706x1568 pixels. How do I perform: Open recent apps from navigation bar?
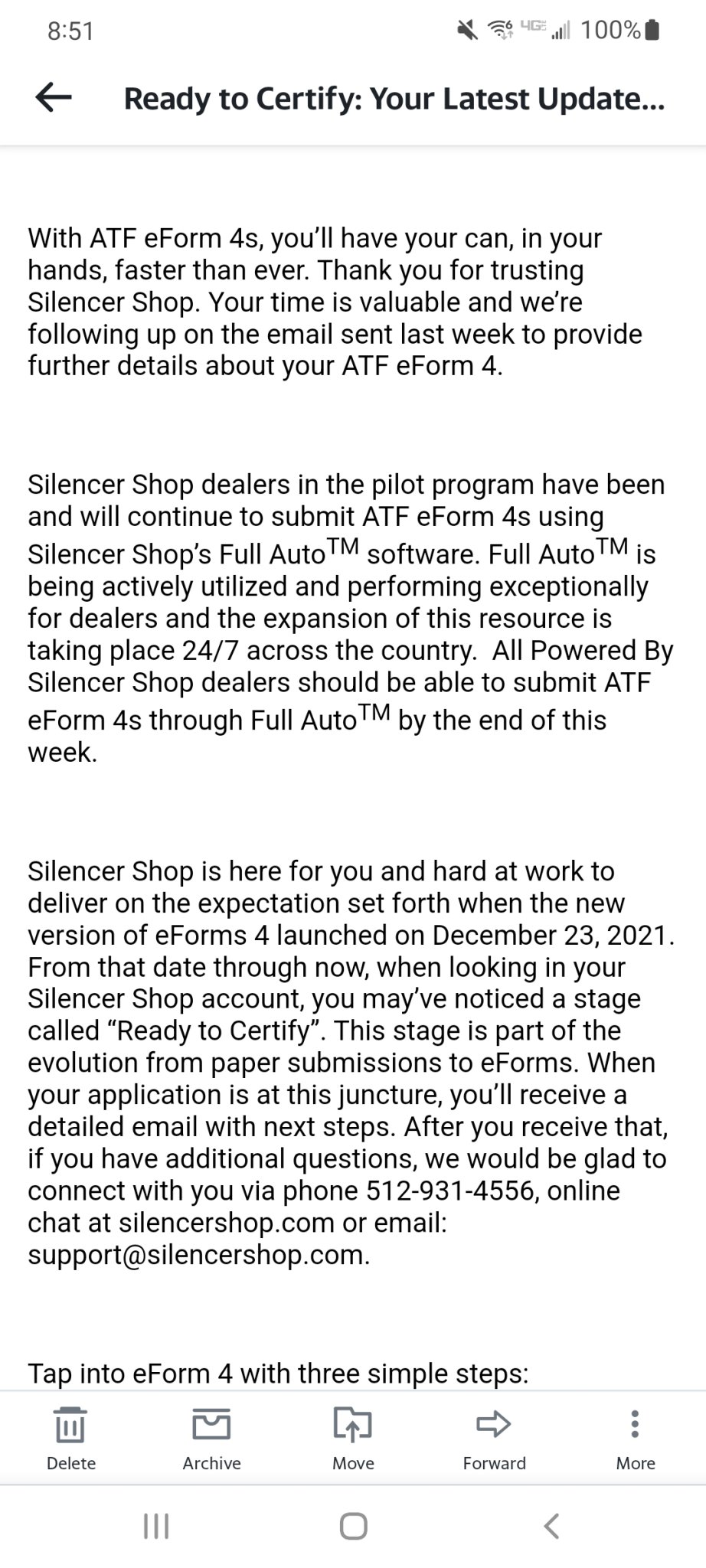click(156, 1526)
